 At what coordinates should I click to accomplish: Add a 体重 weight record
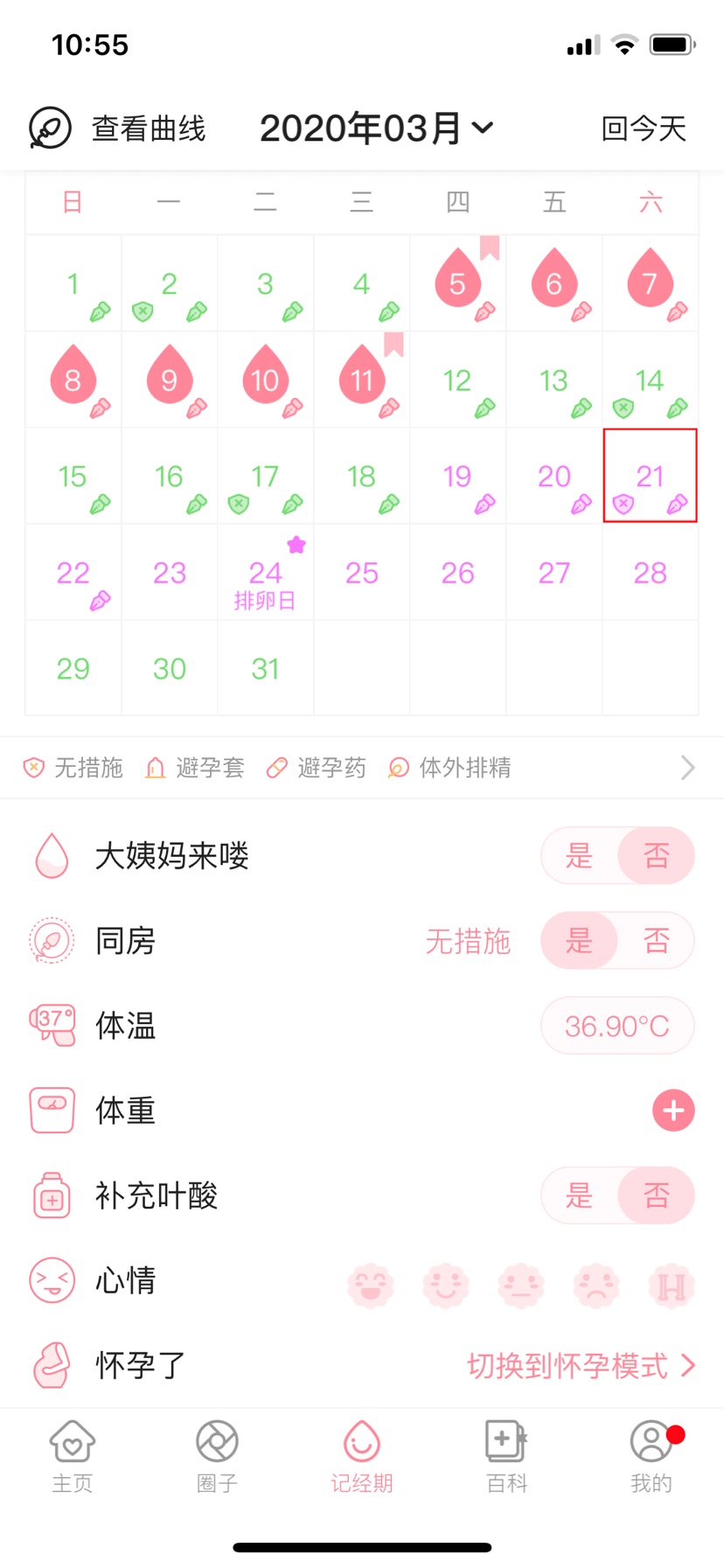click(x=672, y=1111)
